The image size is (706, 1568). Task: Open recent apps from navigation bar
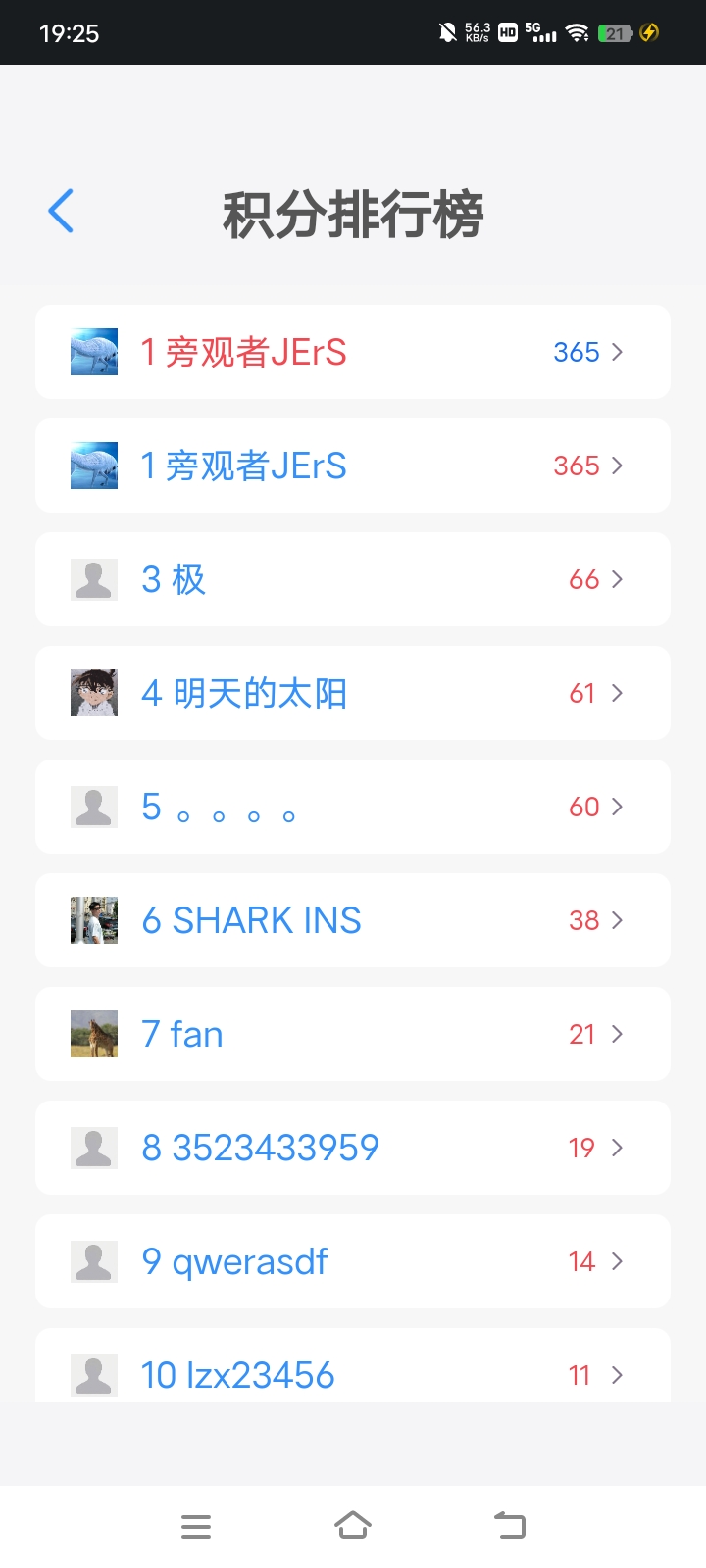click(x=196, y=1526)
